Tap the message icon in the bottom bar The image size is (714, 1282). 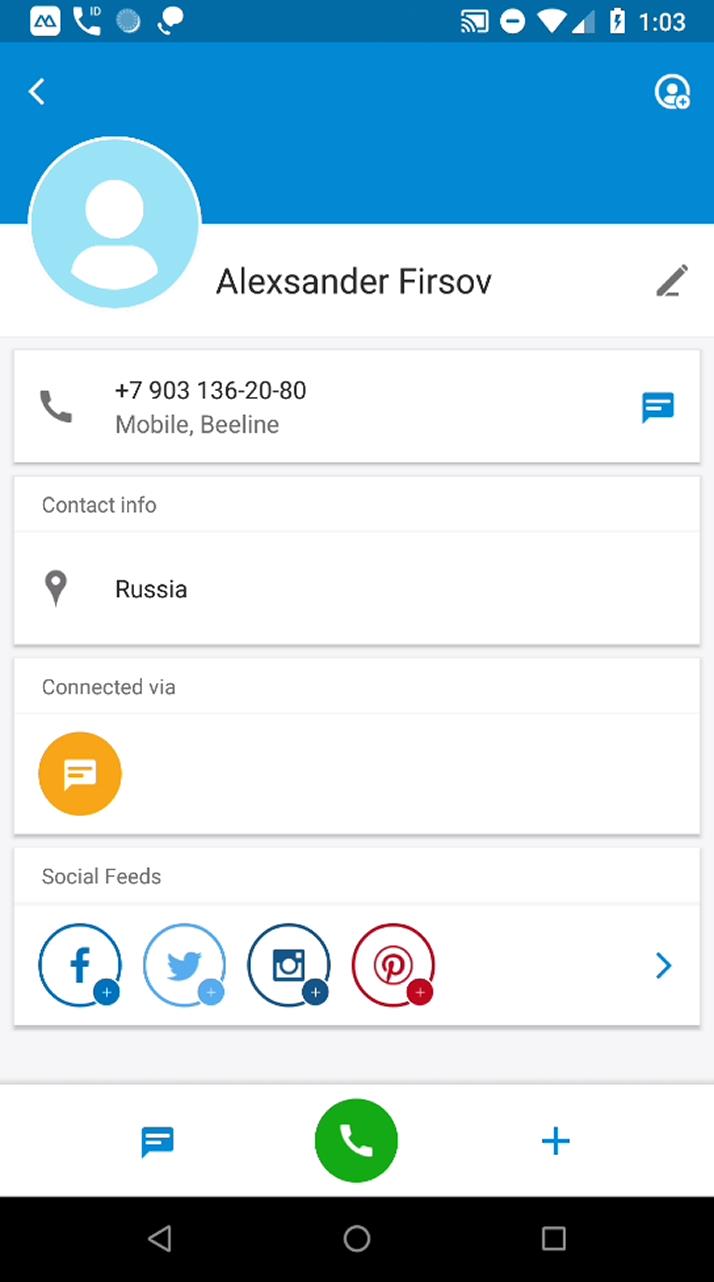tap(158, 1141)
